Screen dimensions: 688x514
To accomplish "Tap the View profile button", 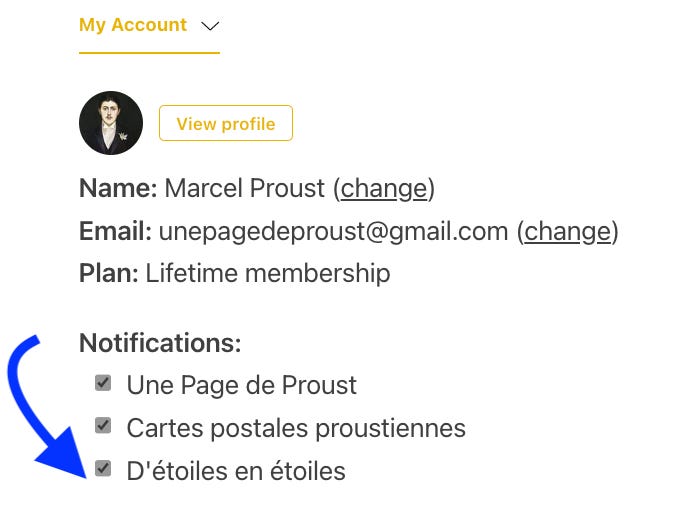I will tap(226, 123).
